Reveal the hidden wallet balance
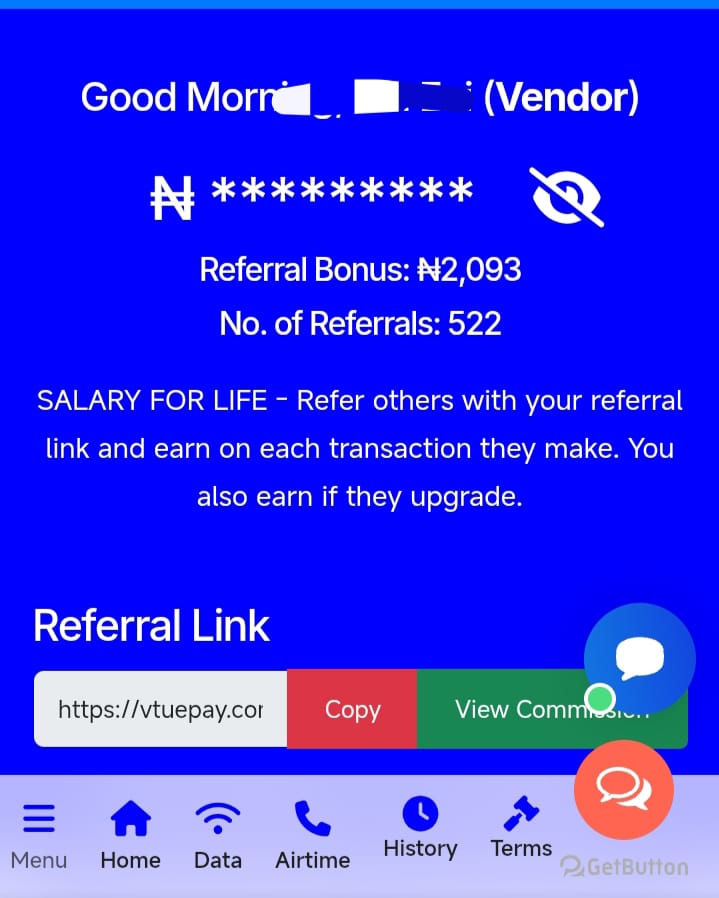The width and height of the screenshot is (719, 898). pyautogui.click(x=566, y=197)
